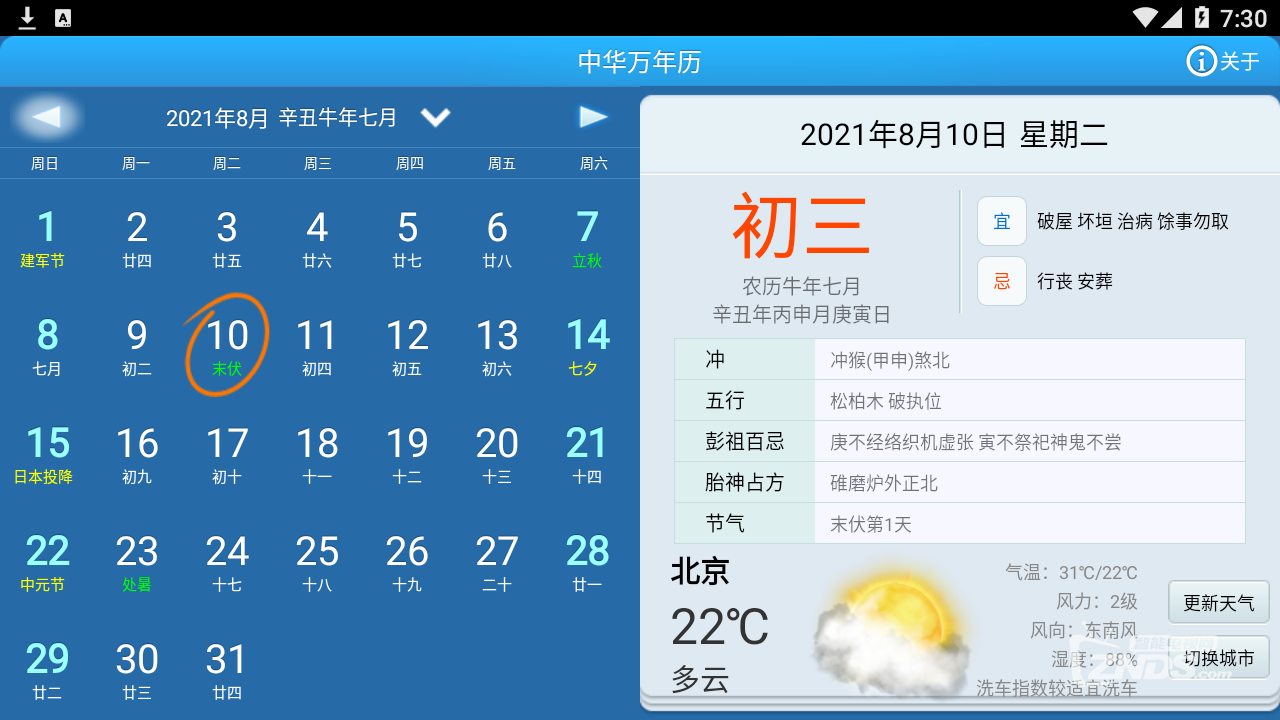Screen dimensions: 1280x720
Task: Select August 9 初二
Action: coord(137,346)
